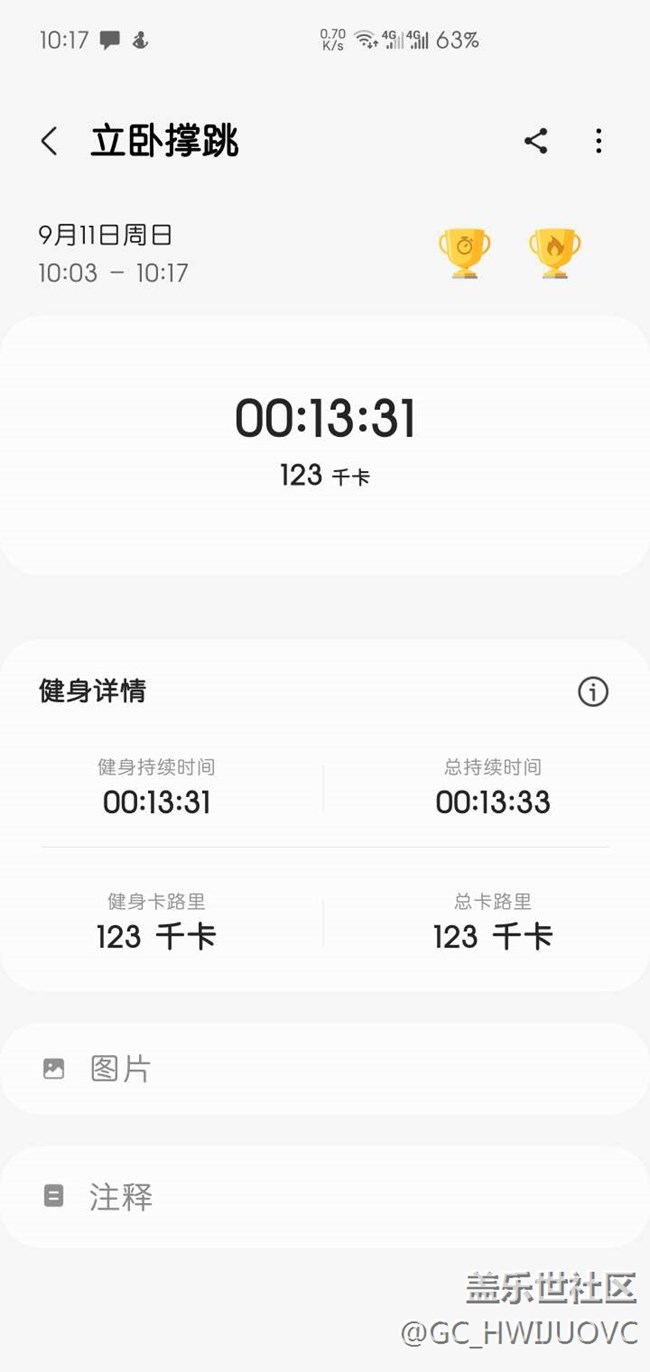The width and height of the screenshot is (650, 1372).
Task: Share this workout record
Action: tap(536, 141)
